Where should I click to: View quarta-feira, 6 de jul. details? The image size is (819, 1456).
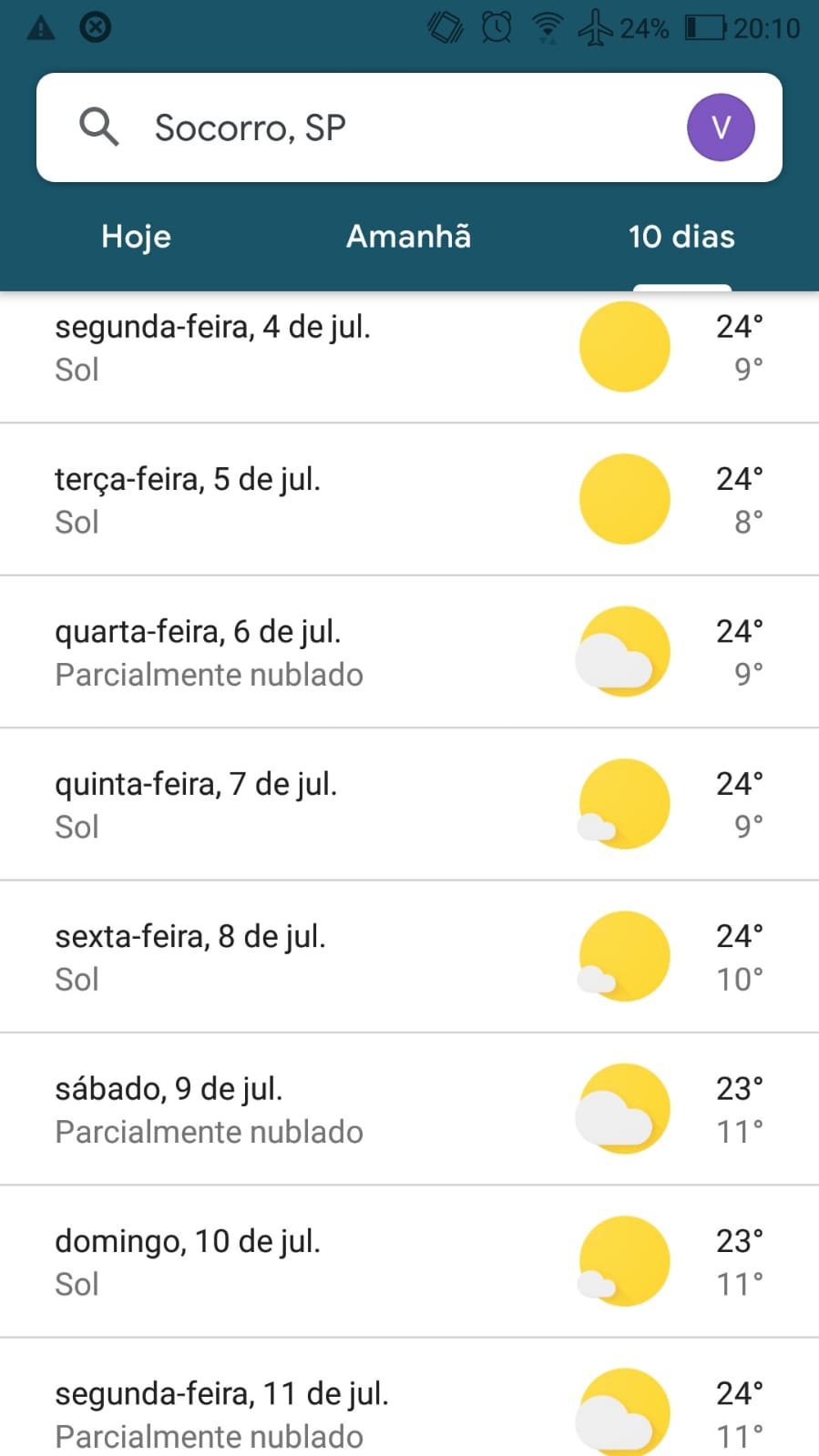409,652
